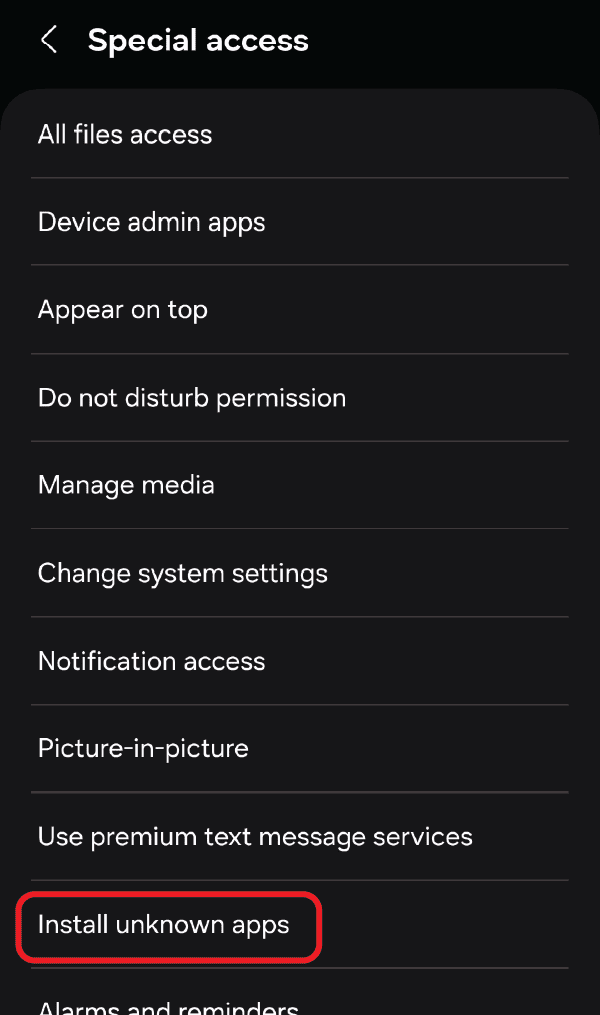Open Device admin apps
Image resolution: width=600 pixels, height=1015 pixels.
[x=152, y=222]
